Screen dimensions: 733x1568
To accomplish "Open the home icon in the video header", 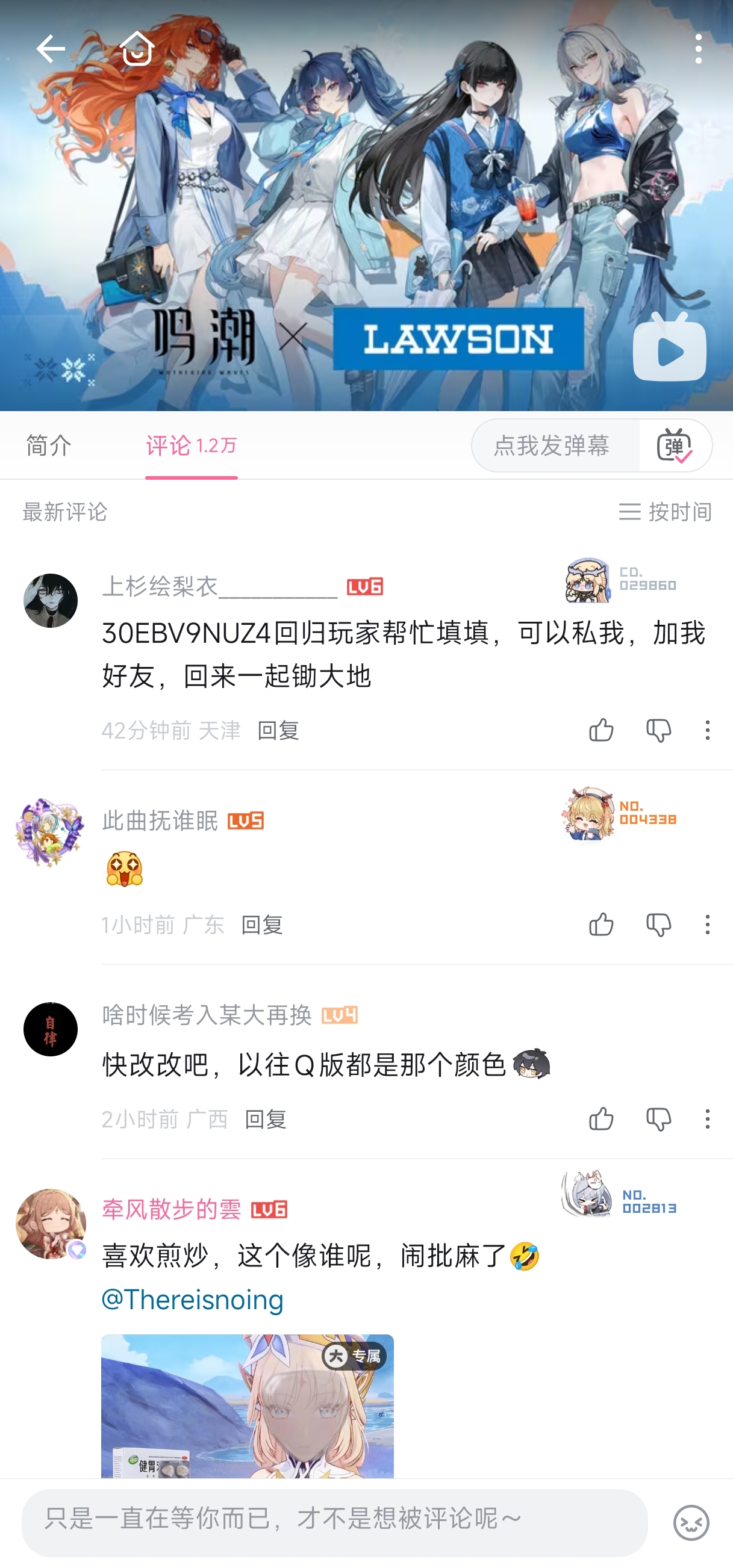I will [137, 49].
